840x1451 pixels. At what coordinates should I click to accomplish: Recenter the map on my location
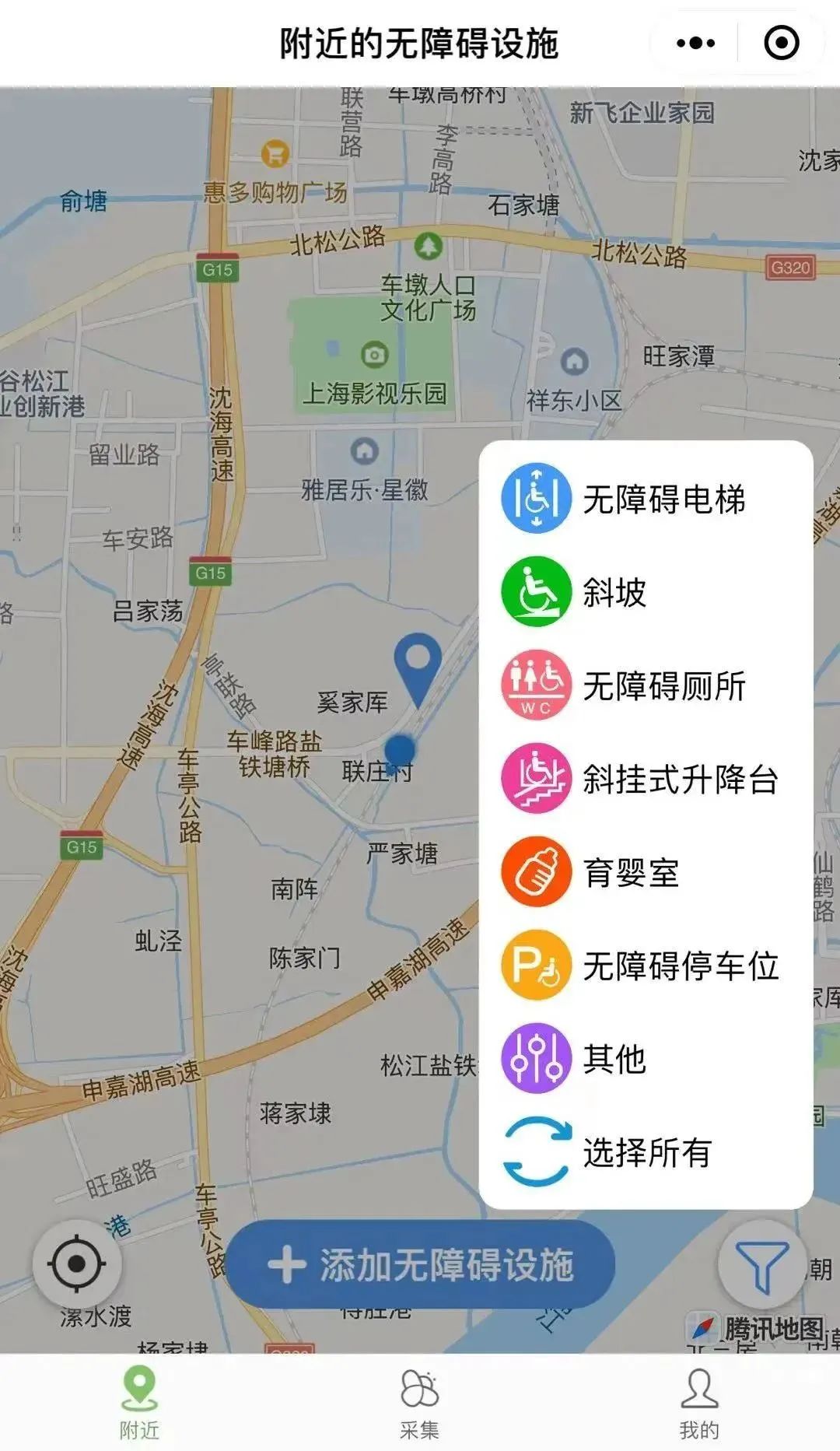point(76,1263)
